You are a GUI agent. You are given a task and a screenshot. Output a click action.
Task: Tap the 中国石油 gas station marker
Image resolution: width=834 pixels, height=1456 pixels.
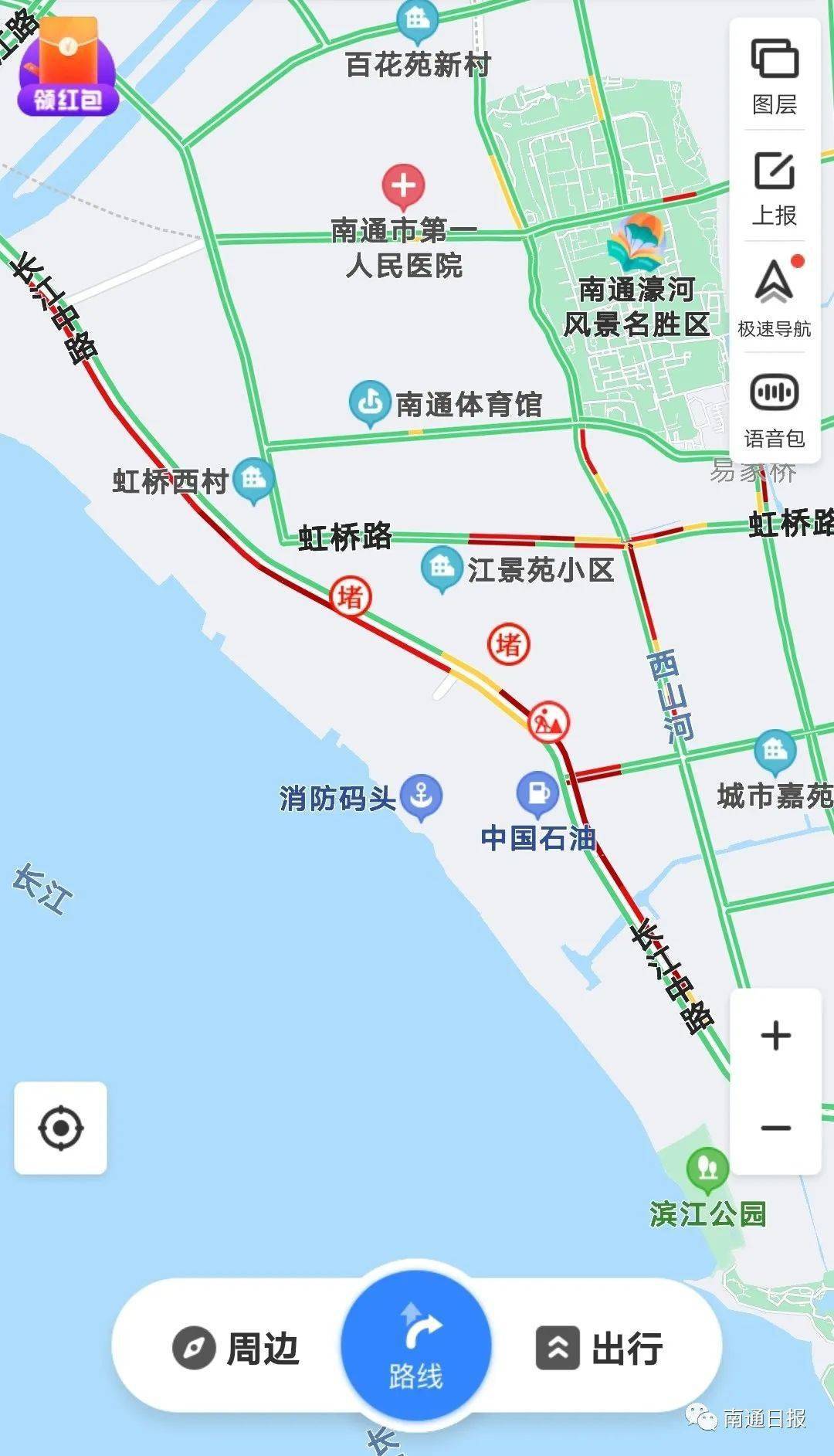point(538,793)
